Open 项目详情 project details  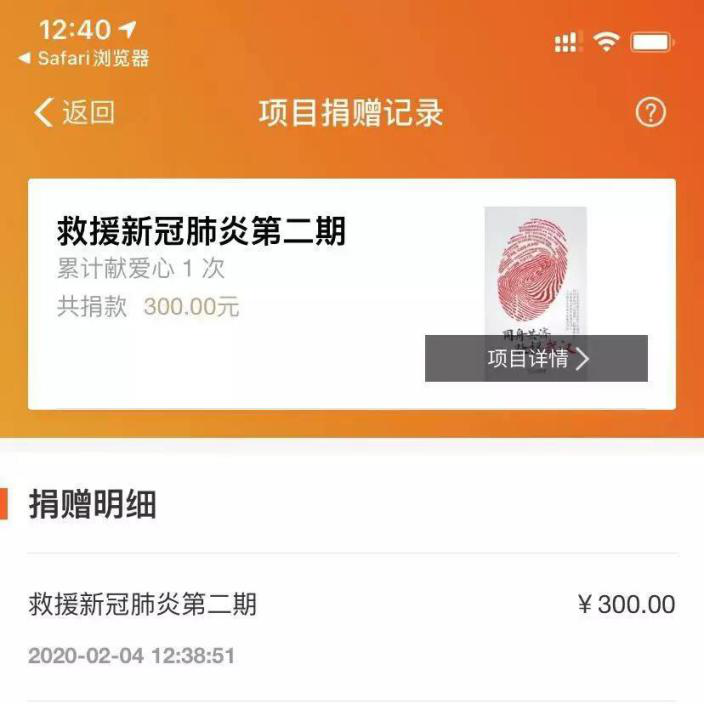(x=537, y=359)
